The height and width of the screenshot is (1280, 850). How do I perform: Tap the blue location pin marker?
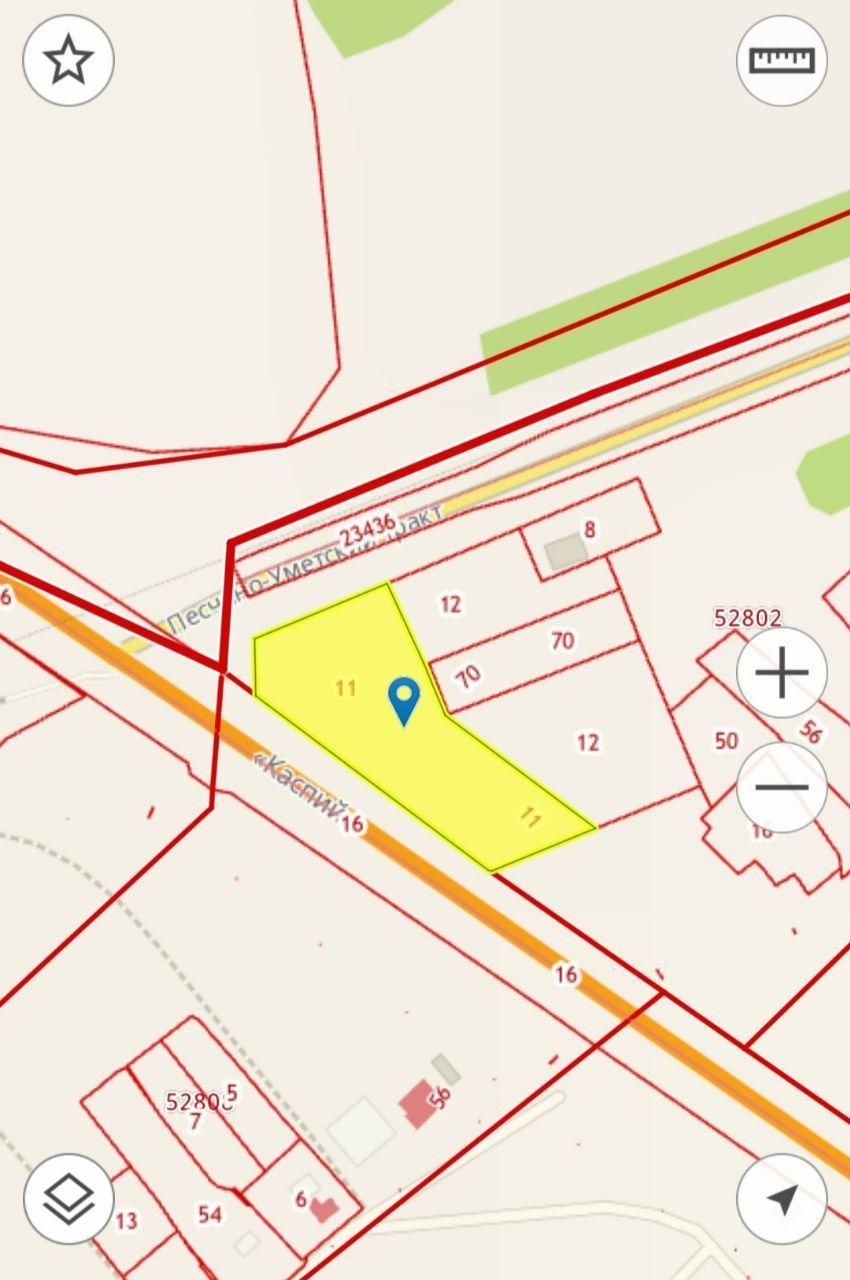pyautogui.click(x=403, y=698)
